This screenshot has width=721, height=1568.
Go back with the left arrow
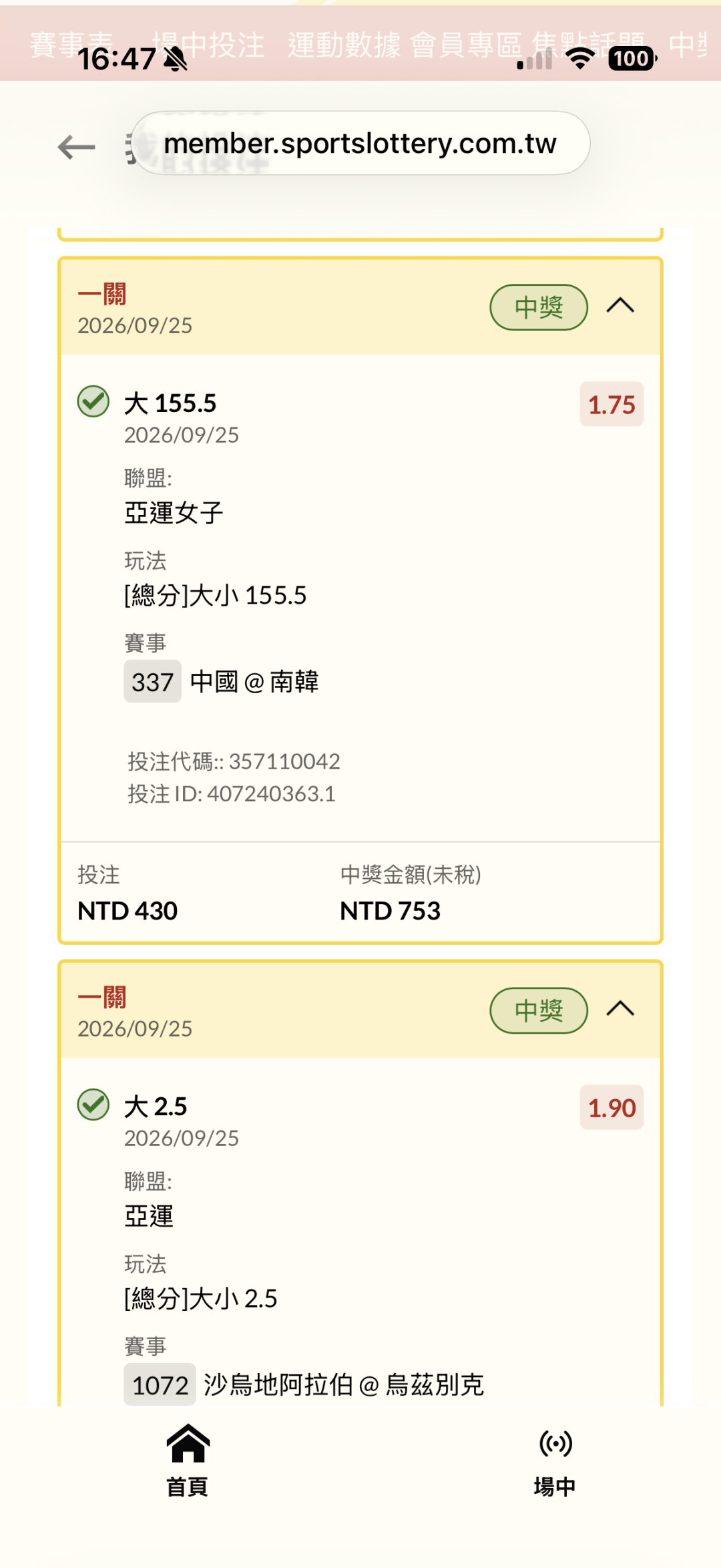(x=76, y=147)
